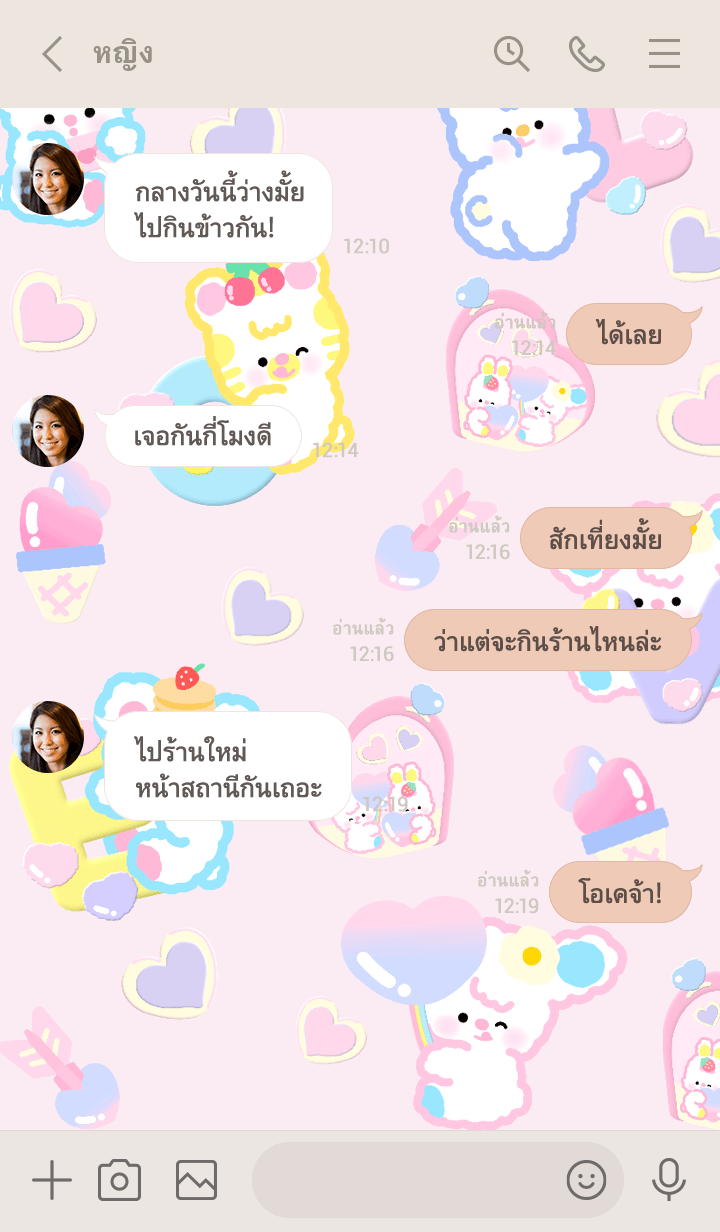Viewport: 720px width, 1232px height.
Task: Search the chat history
Action: (511, 54)
